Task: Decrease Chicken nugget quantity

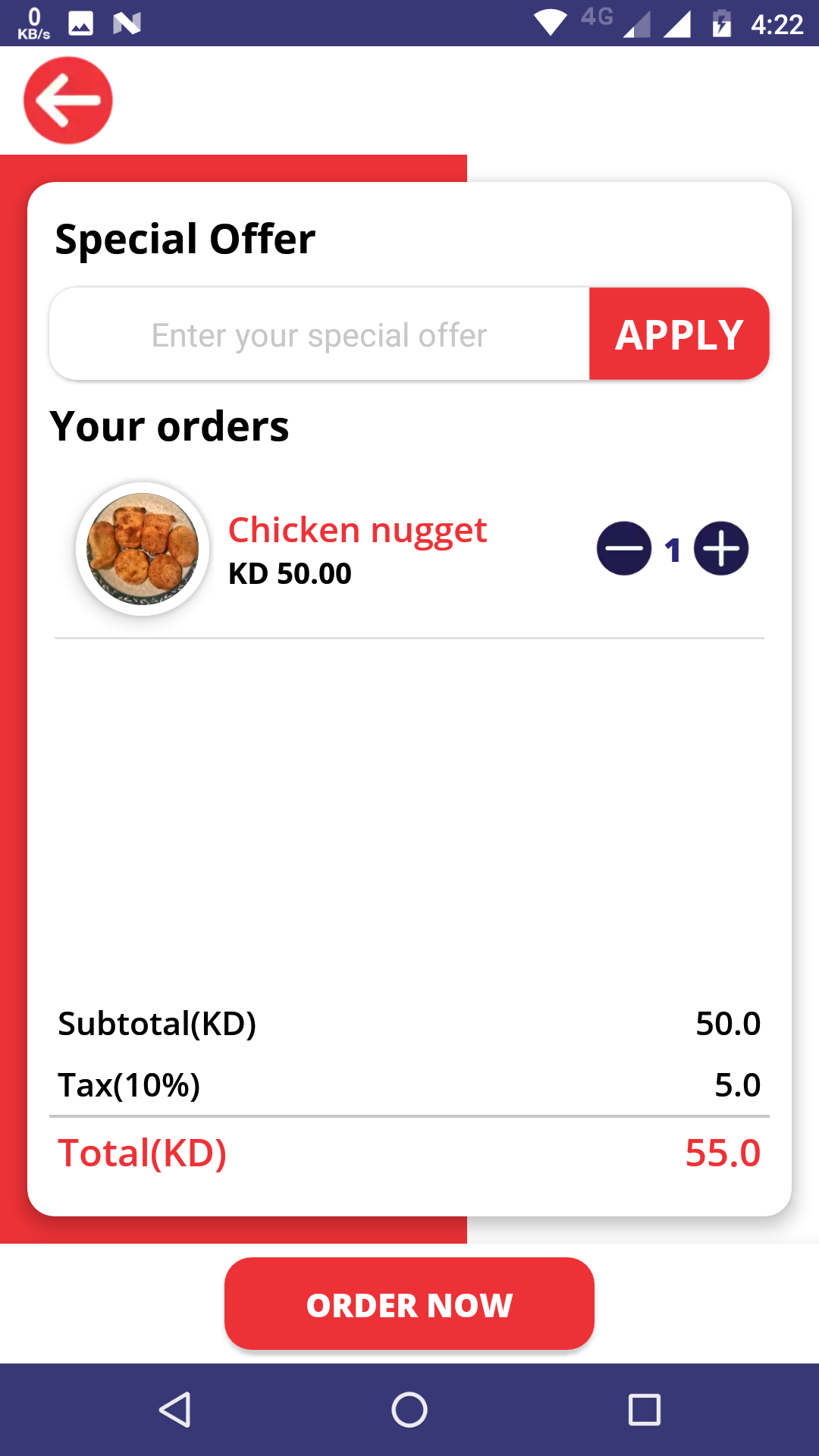Action: point(623,548)
